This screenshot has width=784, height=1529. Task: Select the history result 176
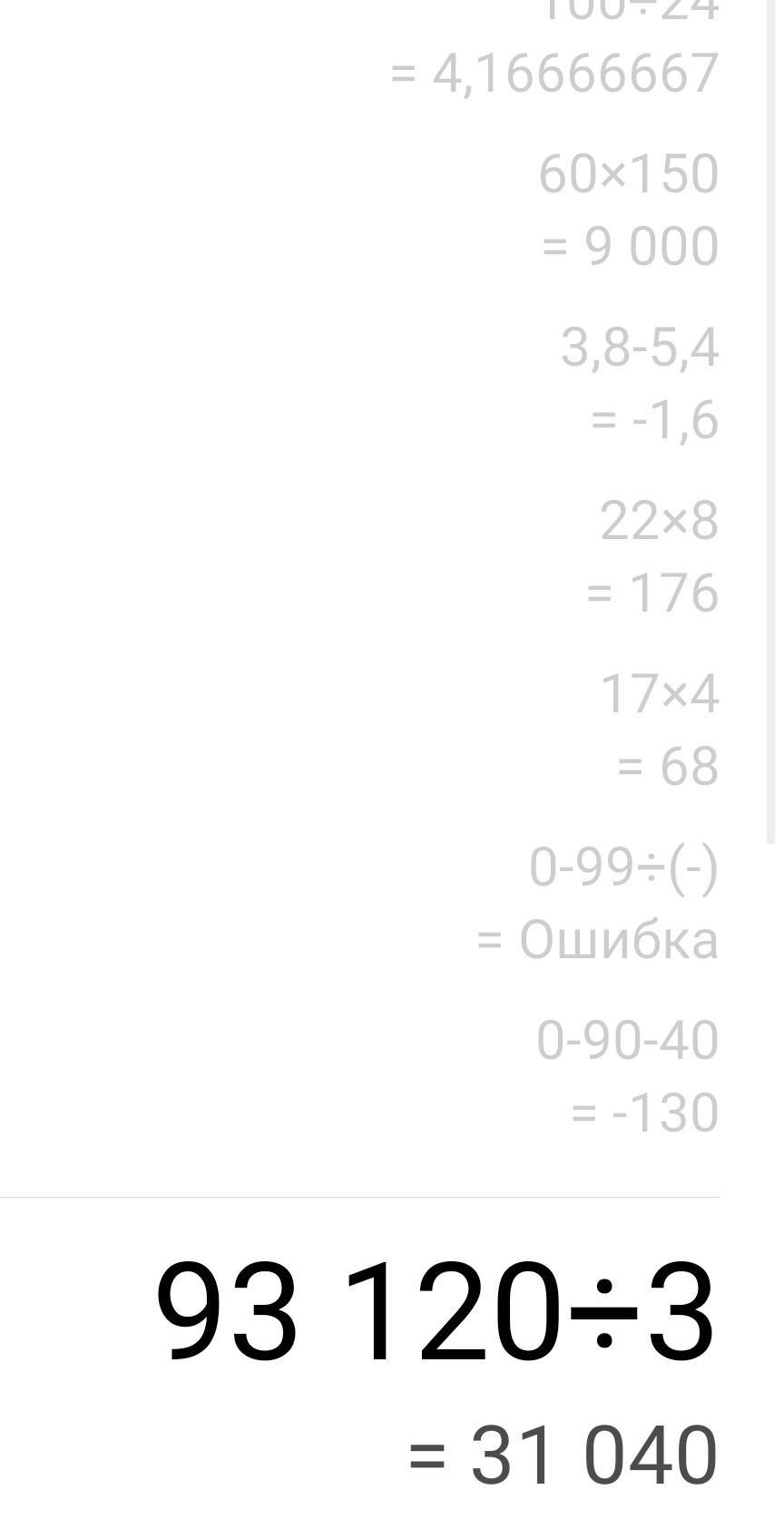point(652,593)
